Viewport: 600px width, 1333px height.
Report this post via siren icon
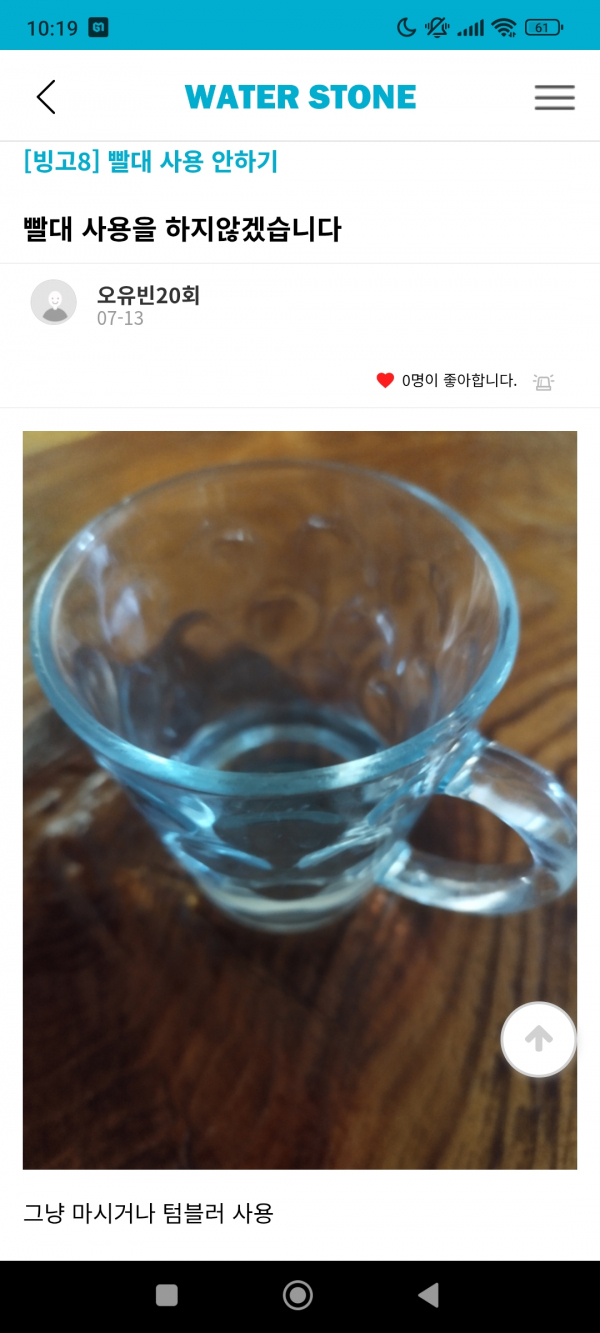(x=543, y=381)
